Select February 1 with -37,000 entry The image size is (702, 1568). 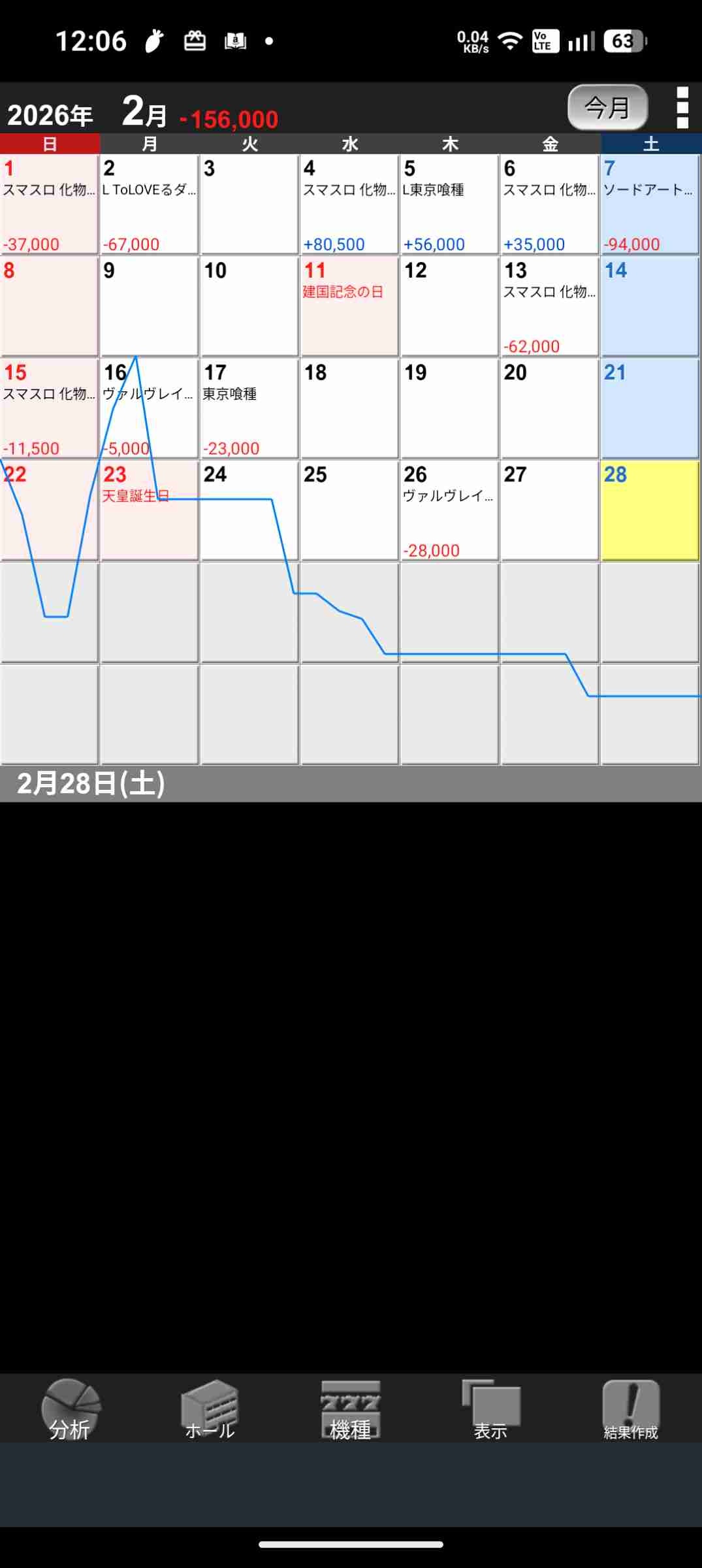pyautogui.click(x=50, y=204)
